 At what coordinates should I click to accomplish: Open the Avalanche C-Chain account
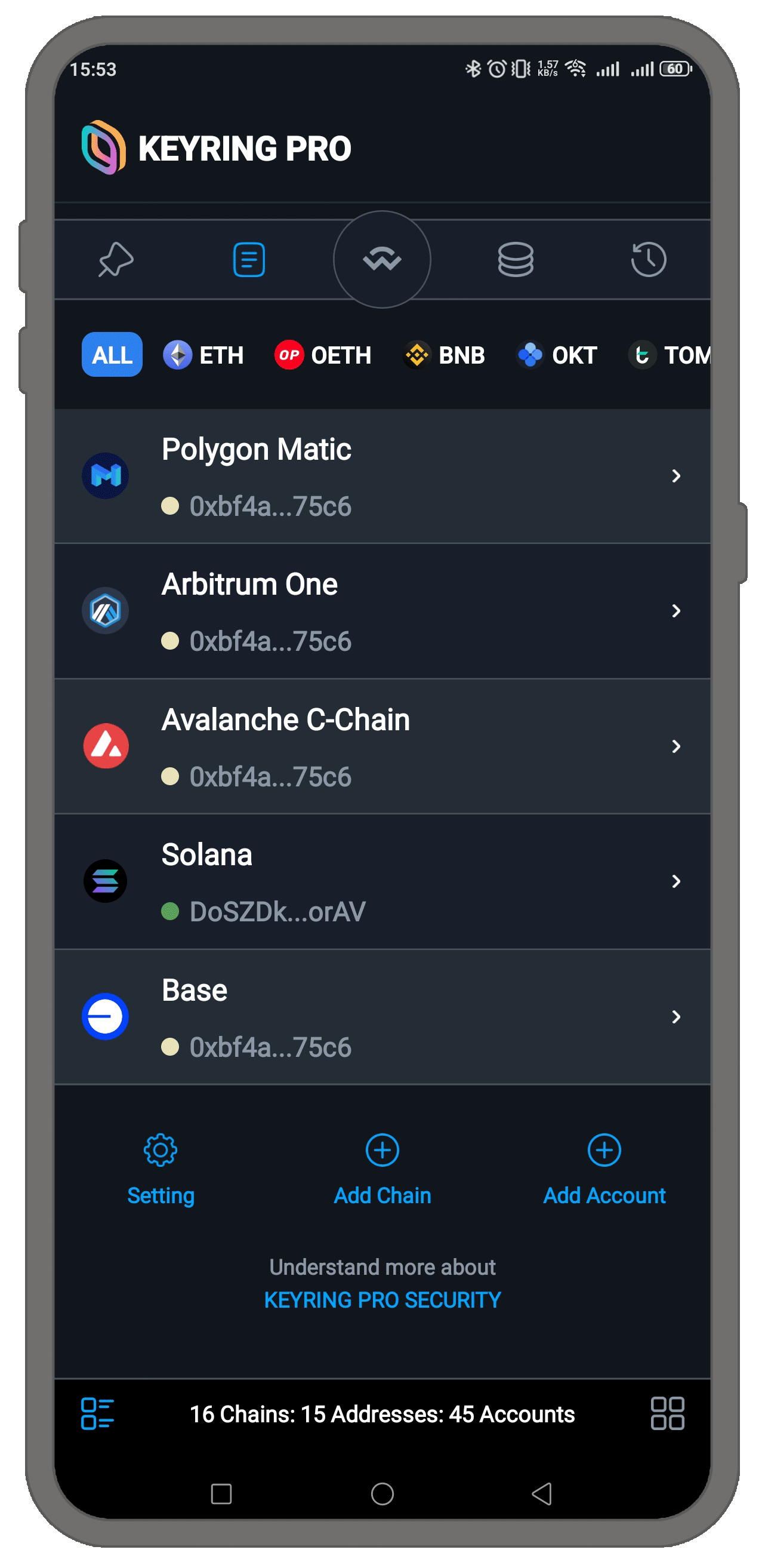(x=382, y=746)
